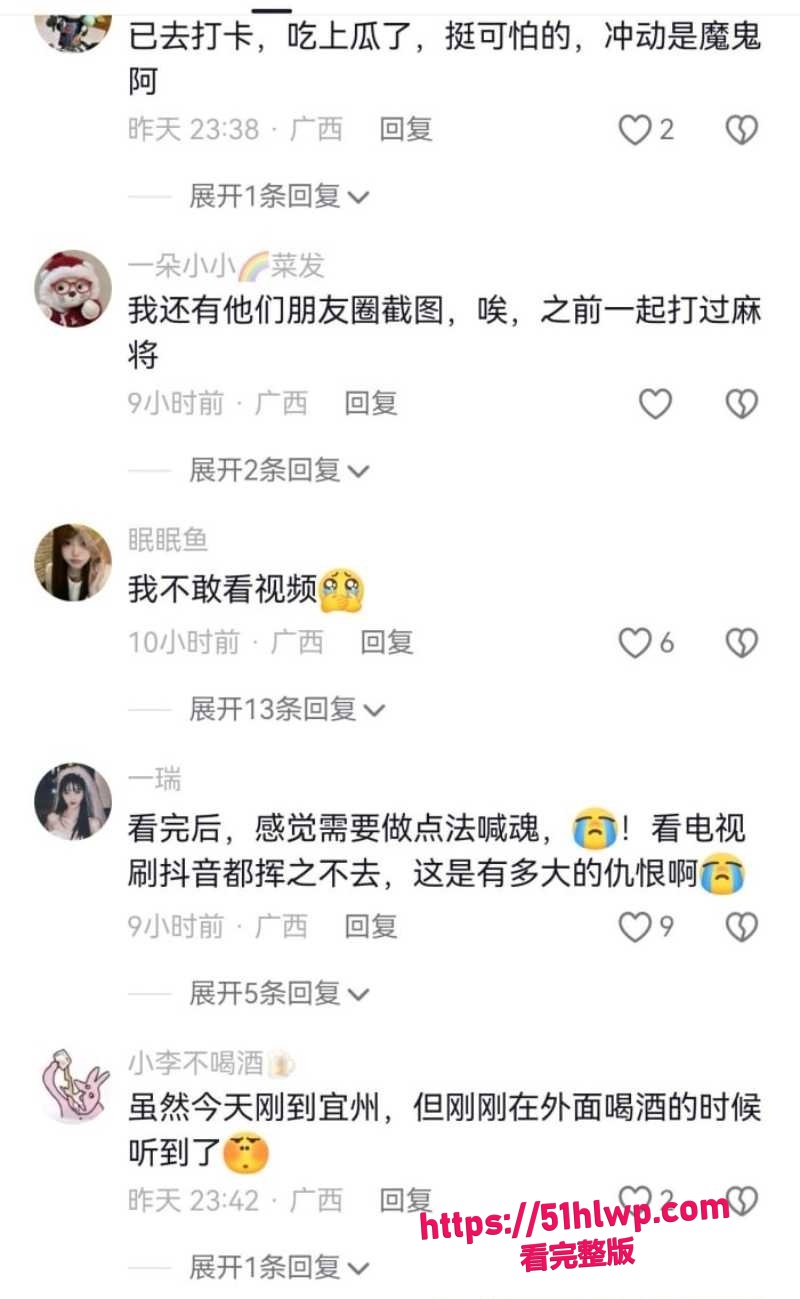Open 一朵小小菜发's profile avatar
This screenshot has width=800, height=1299.
(73, 288)
